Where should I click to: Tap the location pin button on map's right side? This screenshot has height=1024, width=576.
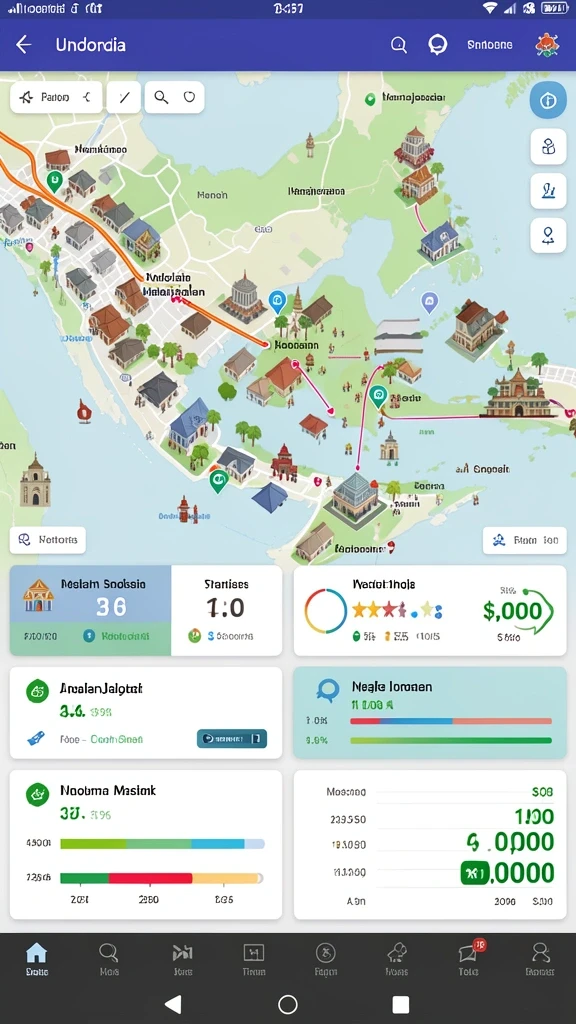tap(548, 235)
